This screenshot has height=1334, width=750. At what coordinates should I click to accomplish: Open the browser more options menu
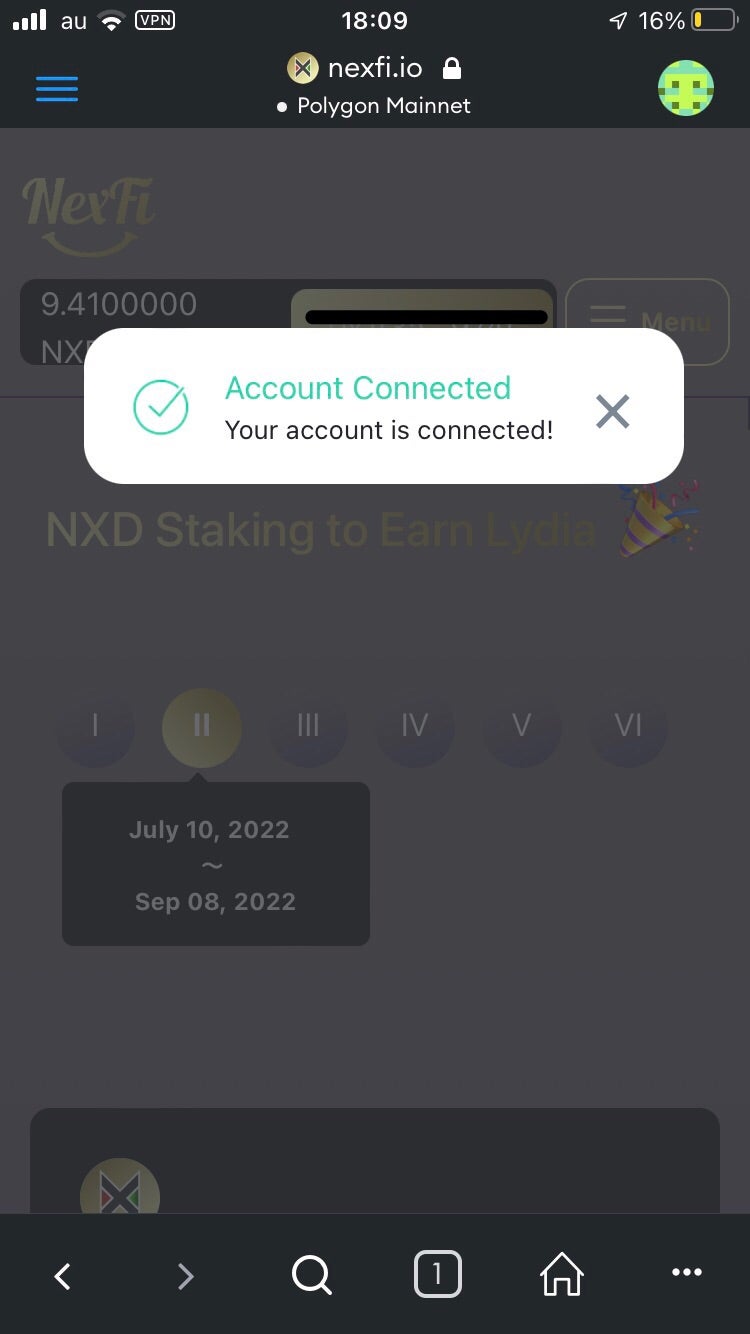pos(686,1273)
